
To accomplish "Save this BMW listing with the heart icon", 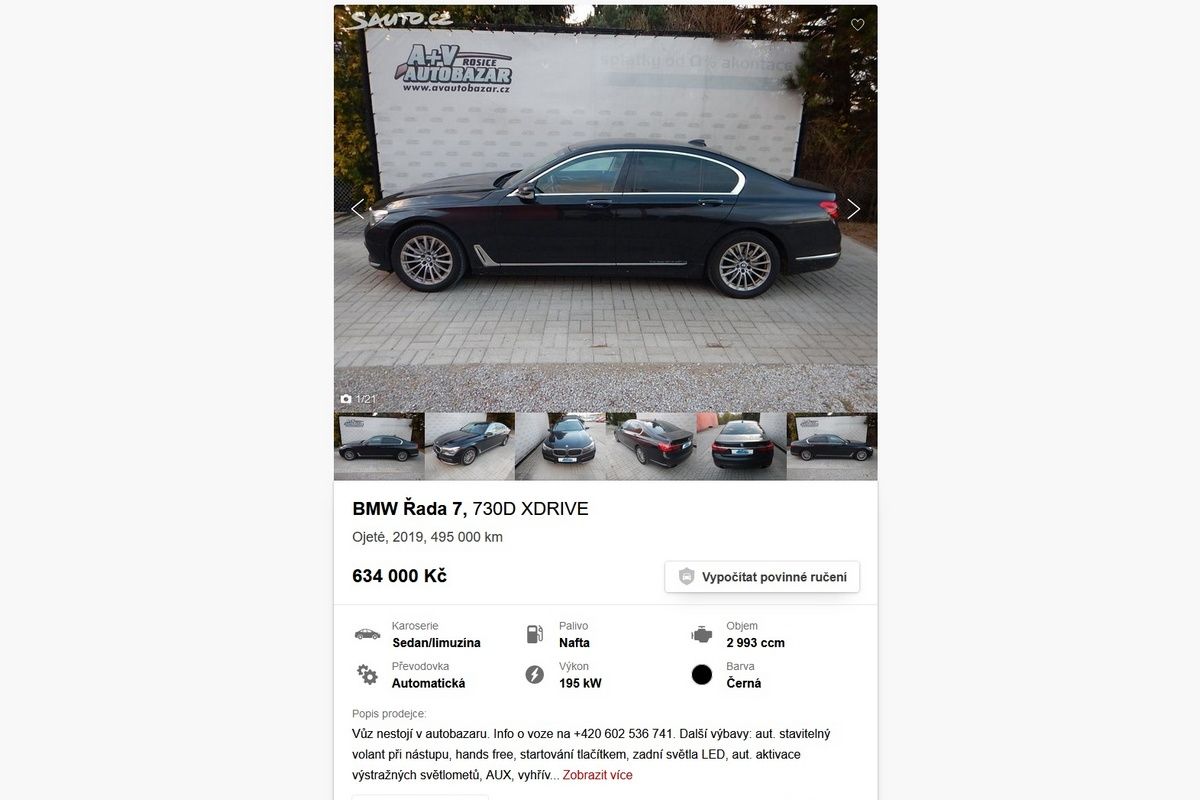I will tap(857, 25).
